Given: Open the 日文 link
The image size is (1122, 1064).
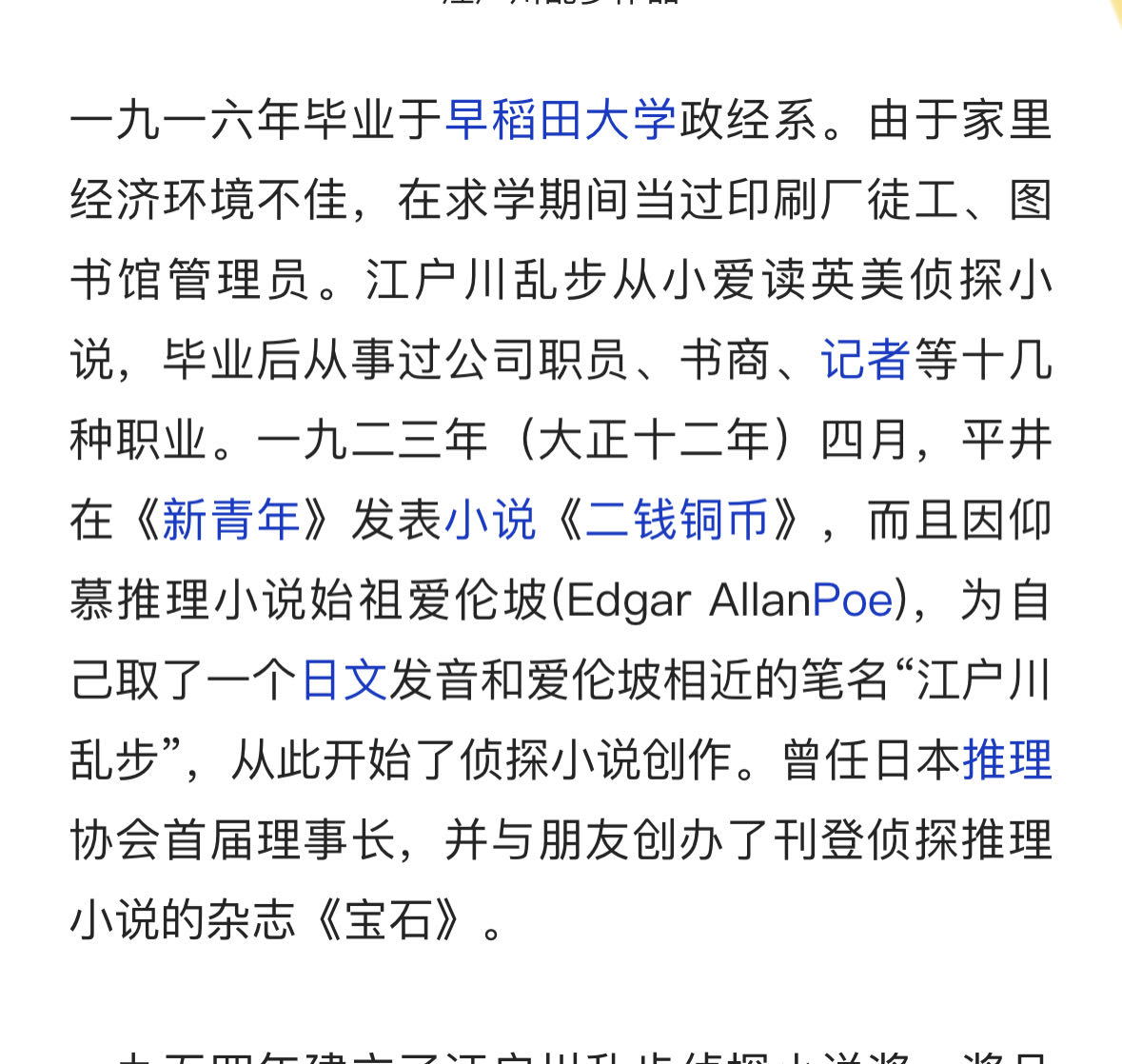Looking at the screenshot, I should [x=344, y=680].
